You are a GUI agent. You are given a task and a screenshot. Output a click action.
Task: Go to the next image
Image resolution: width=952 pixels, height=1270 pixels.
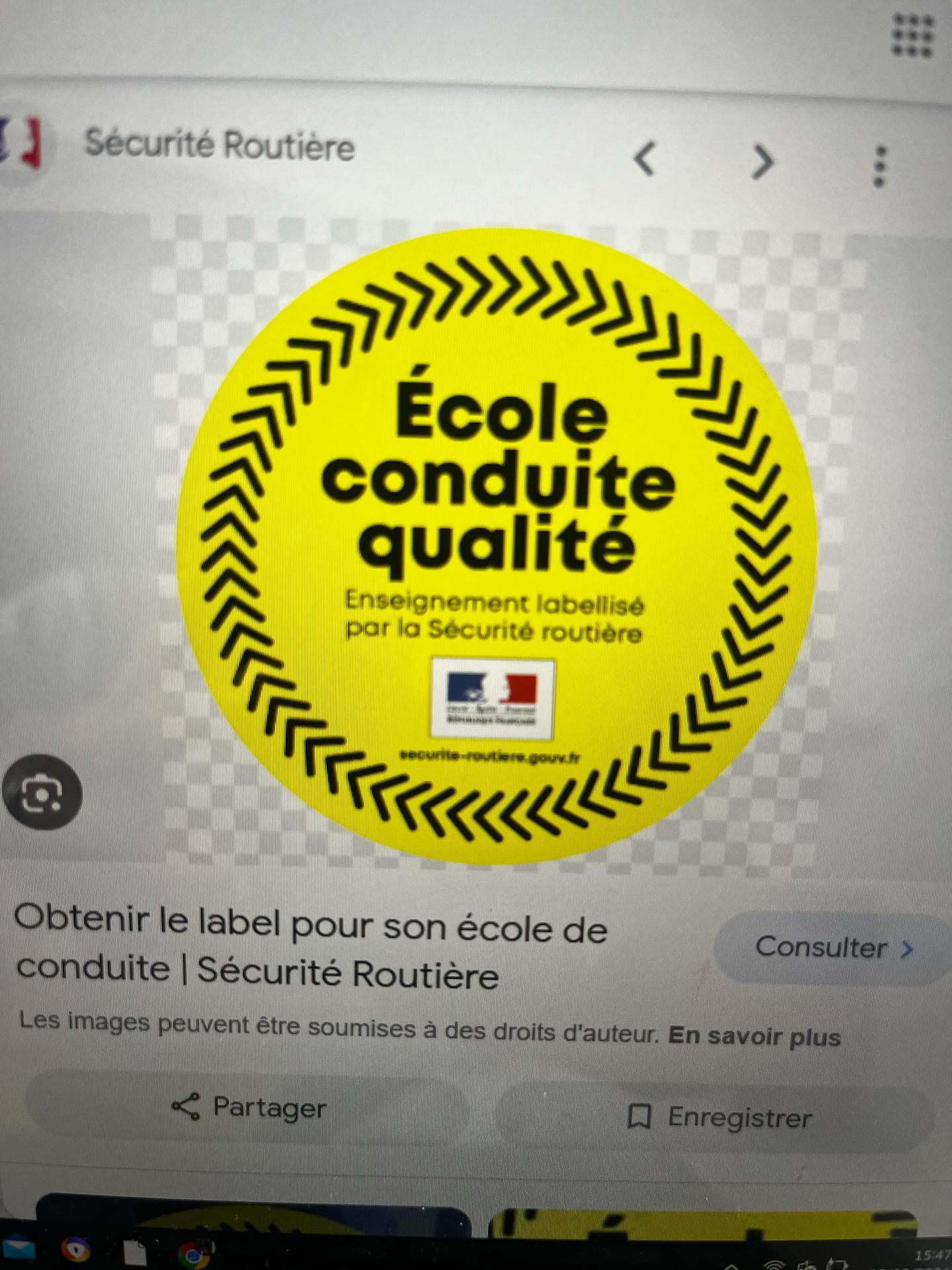pos(763,161)
